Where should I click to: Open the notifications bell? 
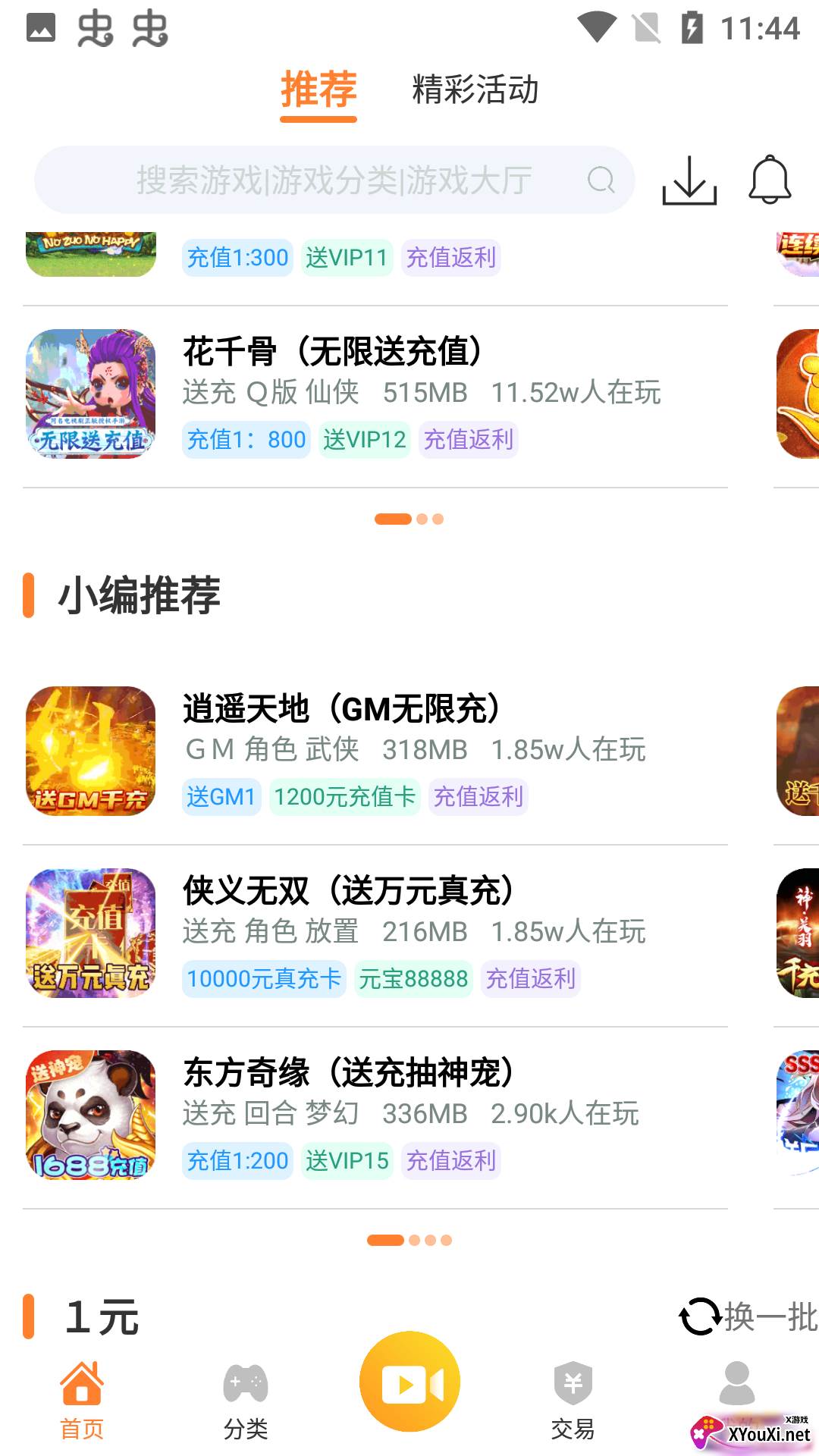(x=770, y=180)
